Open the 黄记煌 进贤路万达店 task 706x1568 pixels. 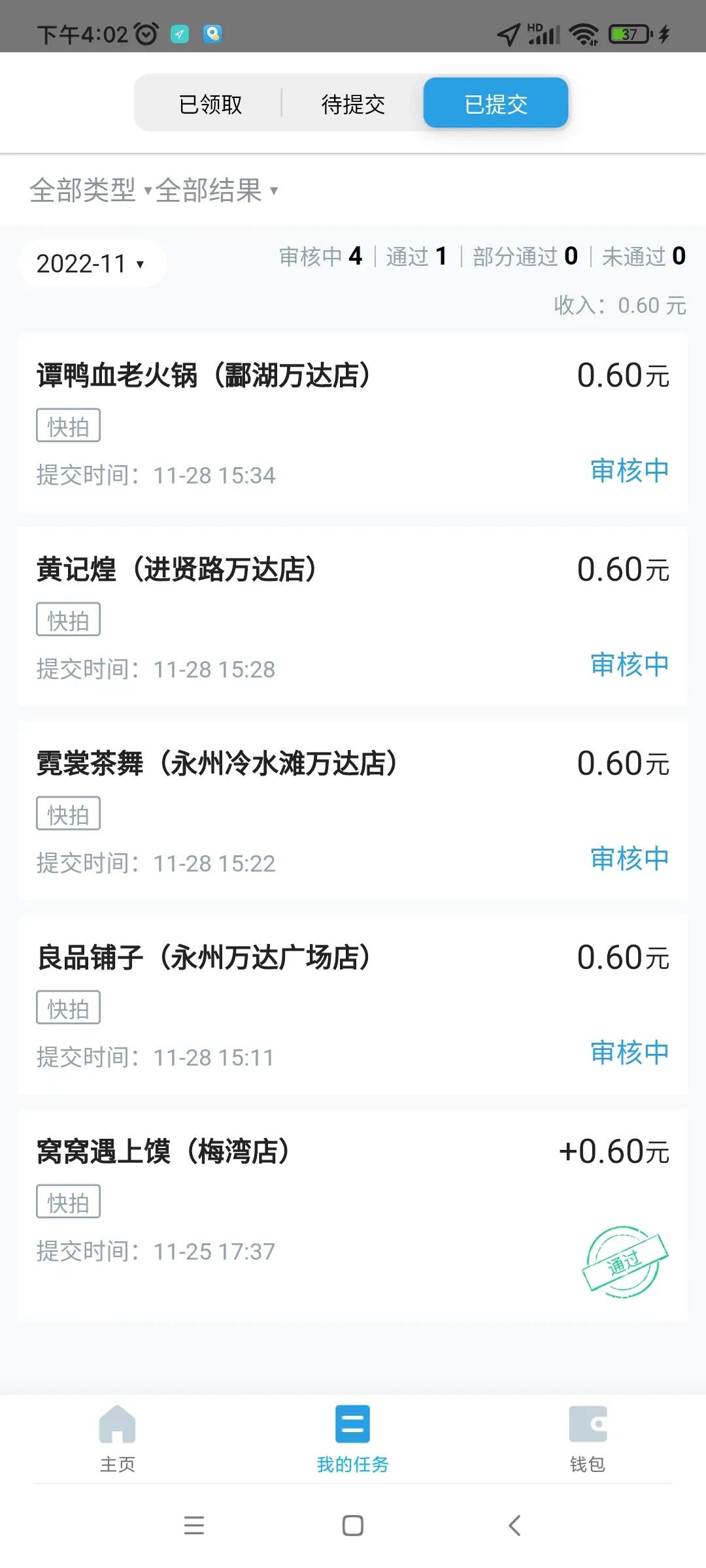(353, 617)
